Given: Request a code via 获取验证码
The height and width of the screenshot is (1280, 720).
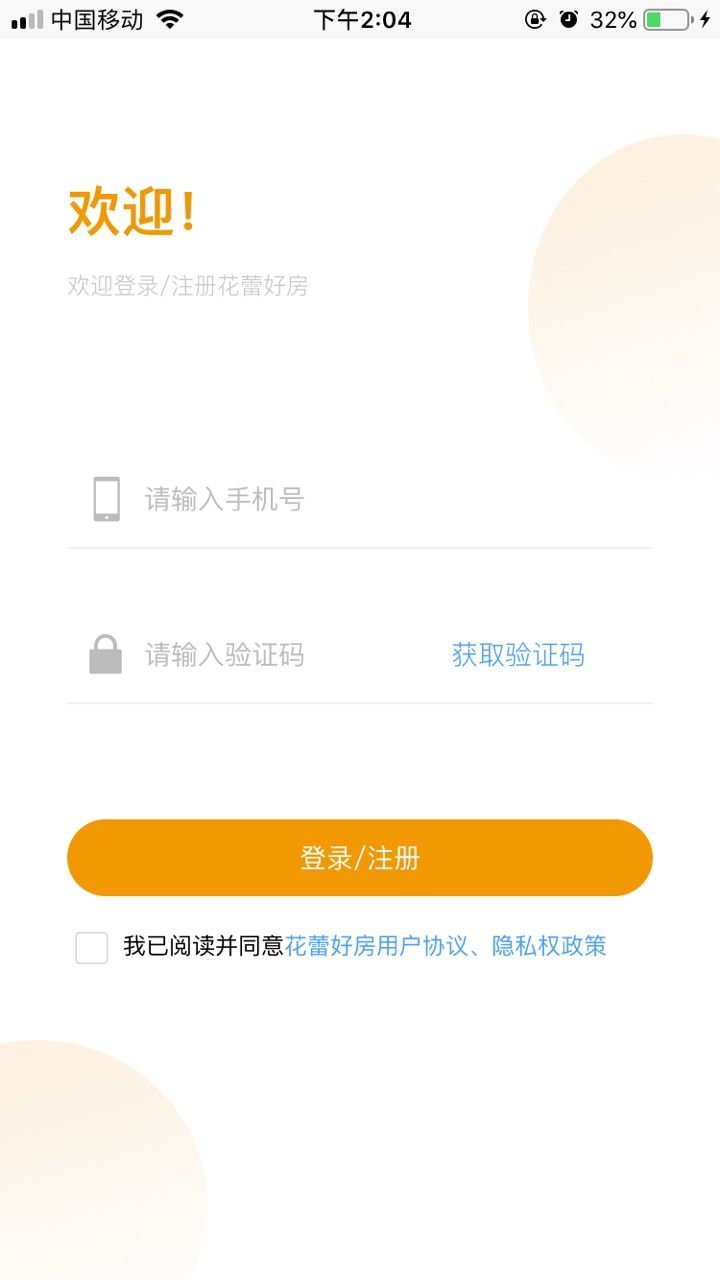Looking at the screenshot, I should click(518, 656).
